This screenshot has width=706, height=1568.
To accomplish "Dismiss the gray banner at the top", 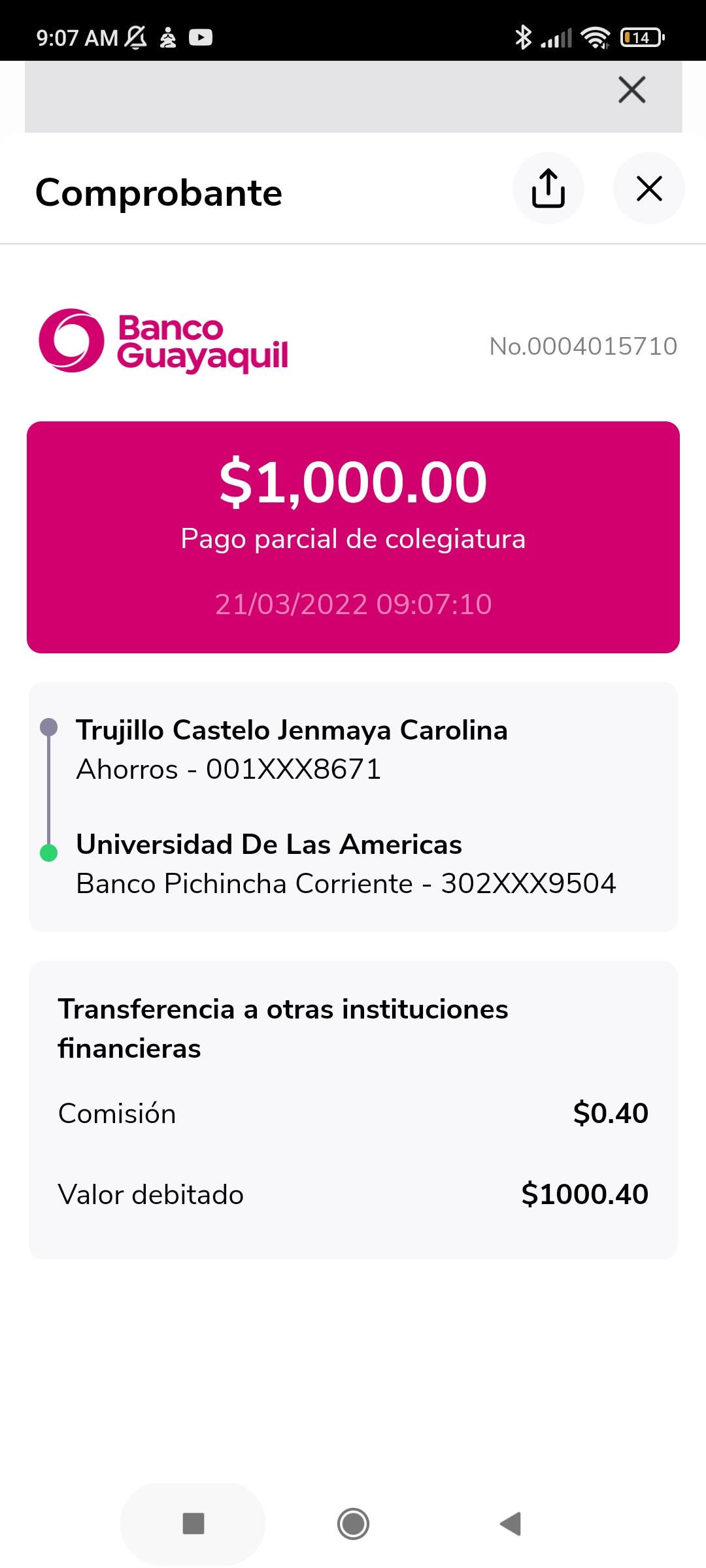I will [x=631, y=90].
